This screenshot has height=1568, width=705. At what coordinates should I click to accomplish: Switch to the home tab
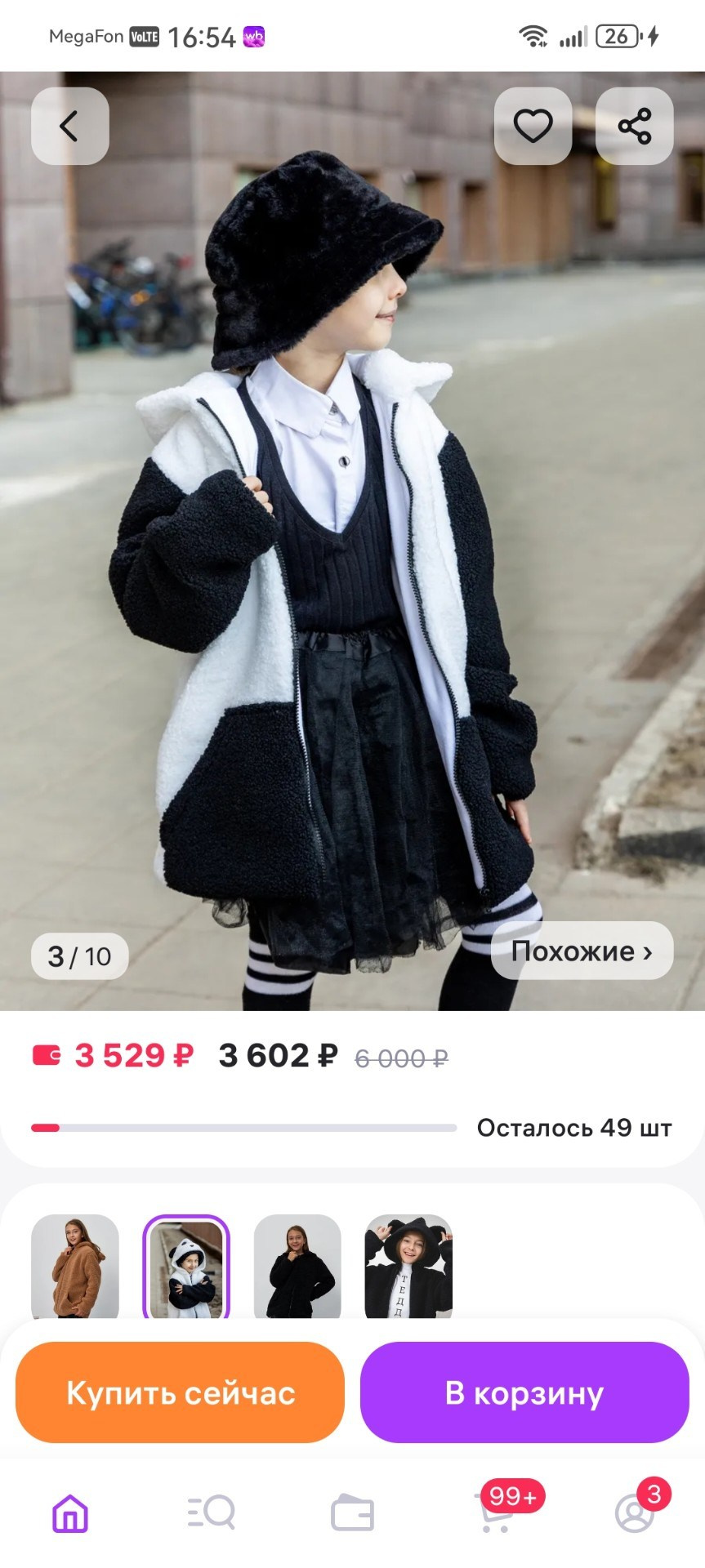click(x=70, y=1513)
